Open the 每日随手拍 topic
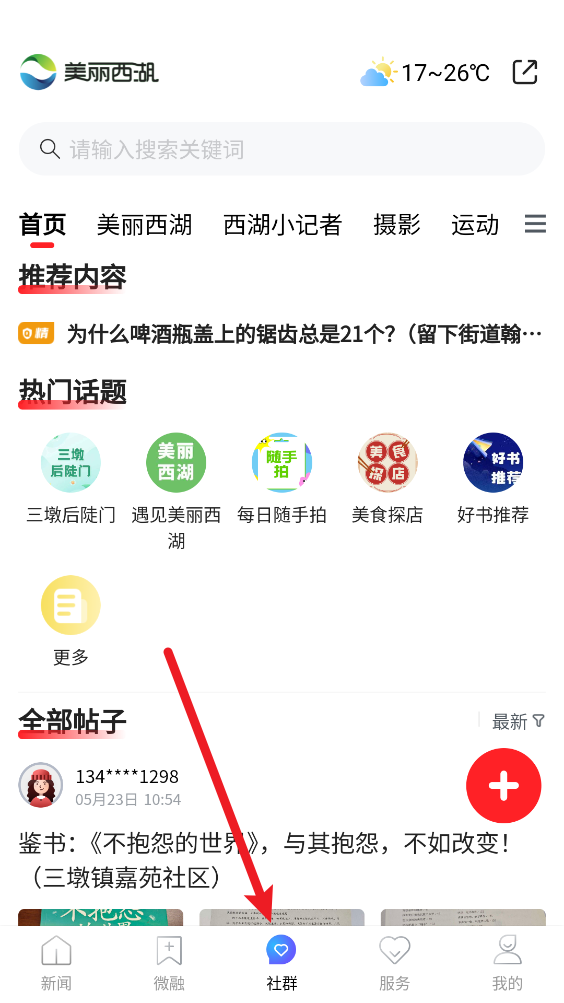564x1003 pixels. (281, 478)
